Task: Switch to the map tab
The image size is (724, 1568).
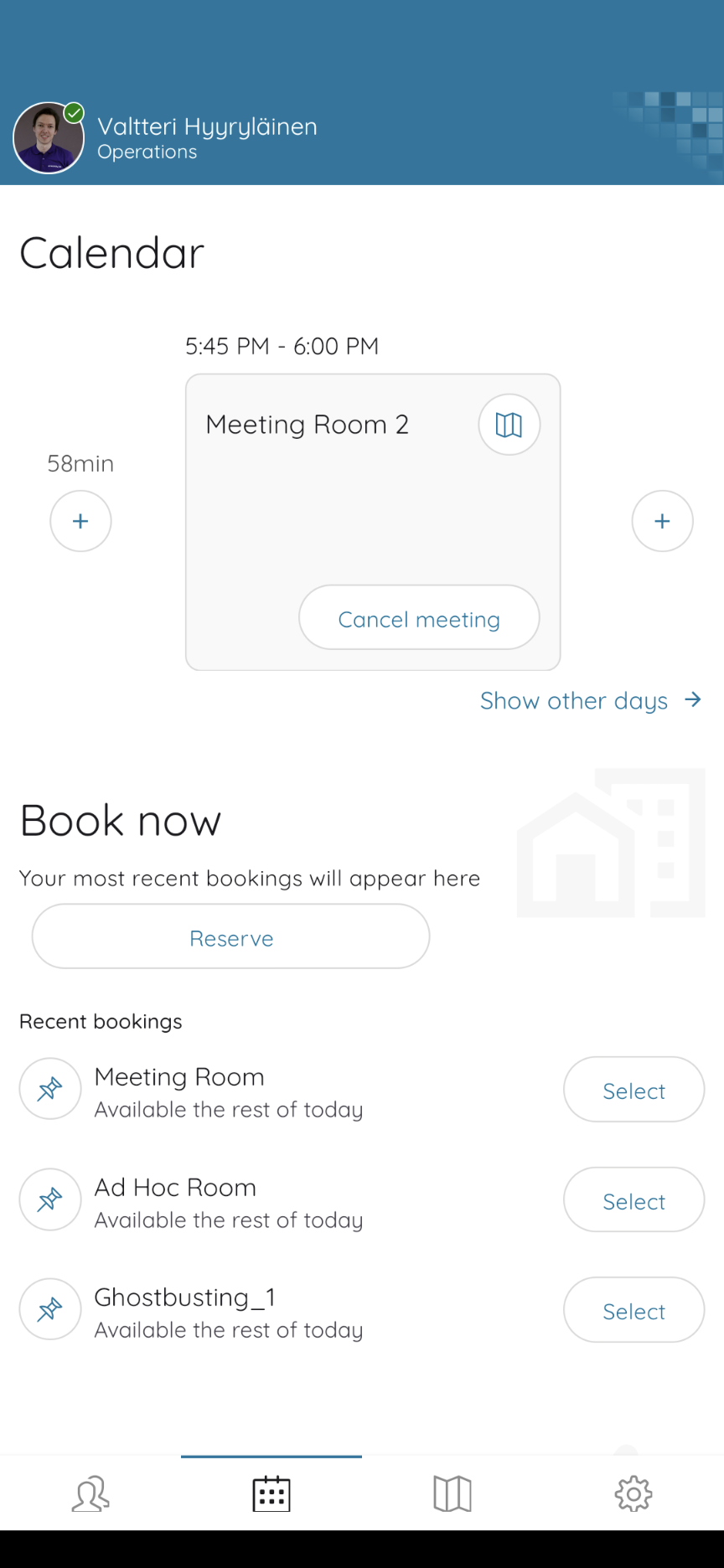Action: (x=452, y=1493)
